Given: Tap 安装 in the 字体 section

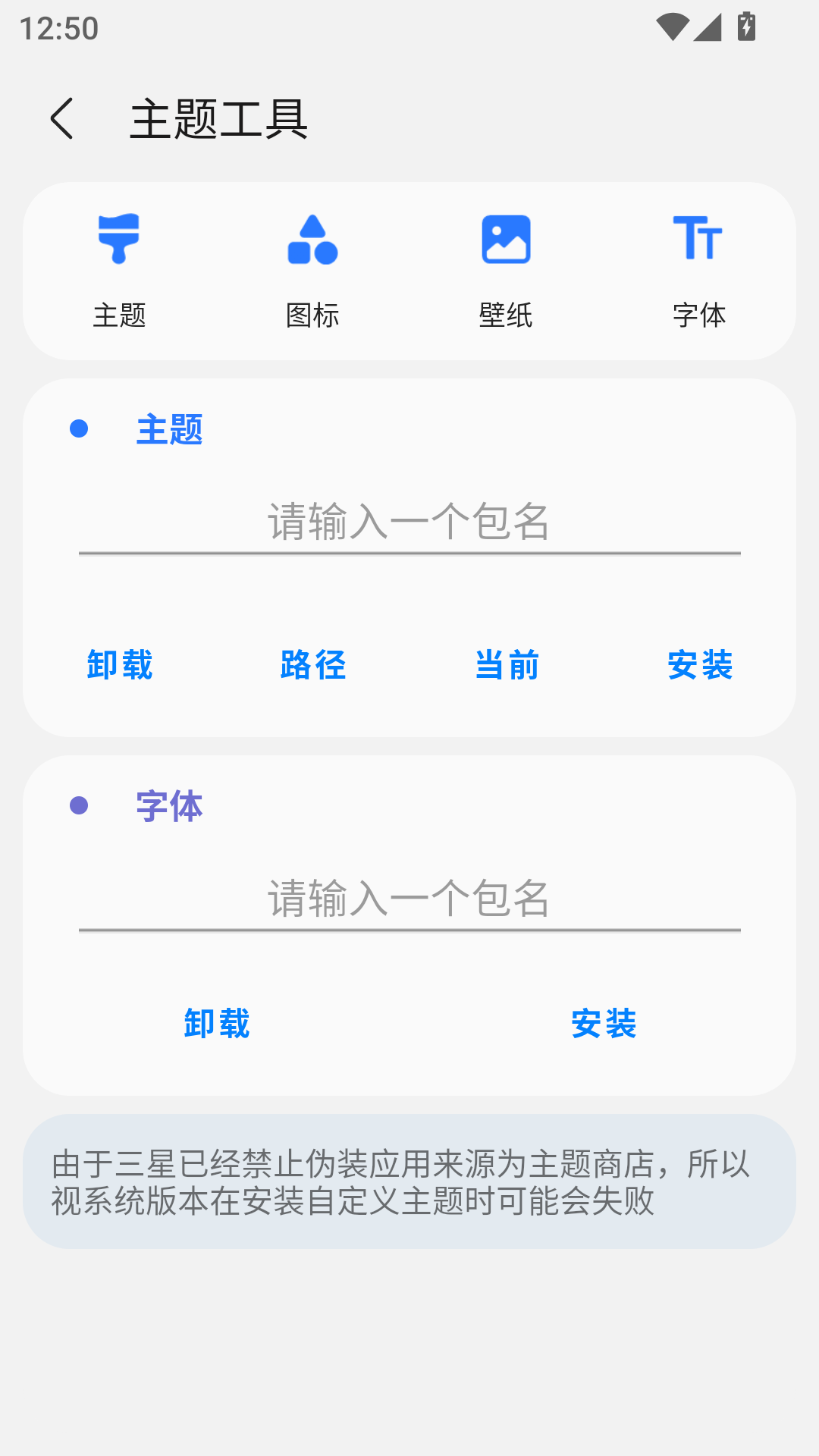Looking at the screenshot, I should [604, 1024].
